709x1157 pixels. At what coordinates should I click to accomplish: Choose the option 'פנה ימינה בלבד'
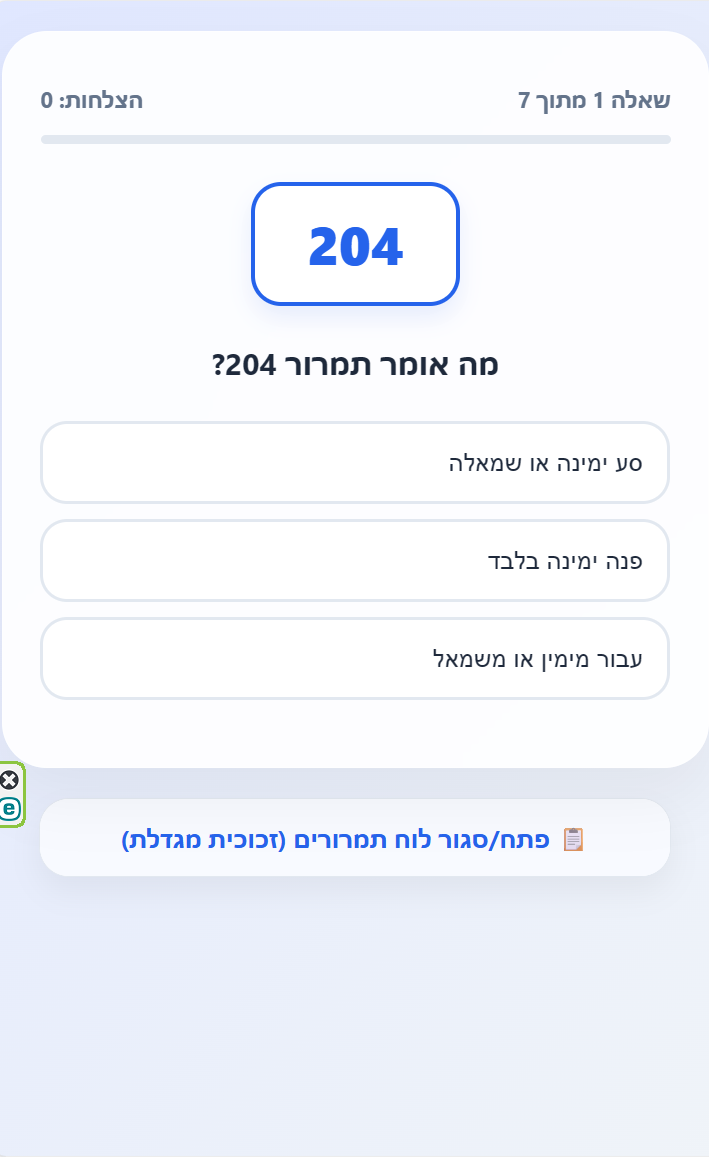pos(354,561)
